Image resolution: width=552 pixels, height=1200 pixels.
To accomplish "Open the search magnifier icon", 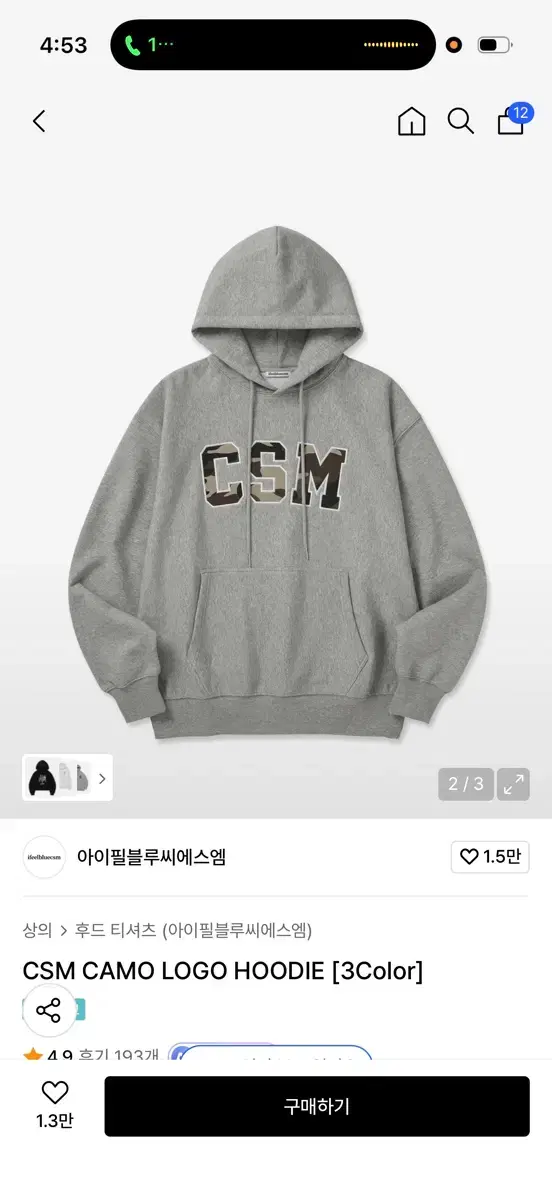I will point(460,122).
